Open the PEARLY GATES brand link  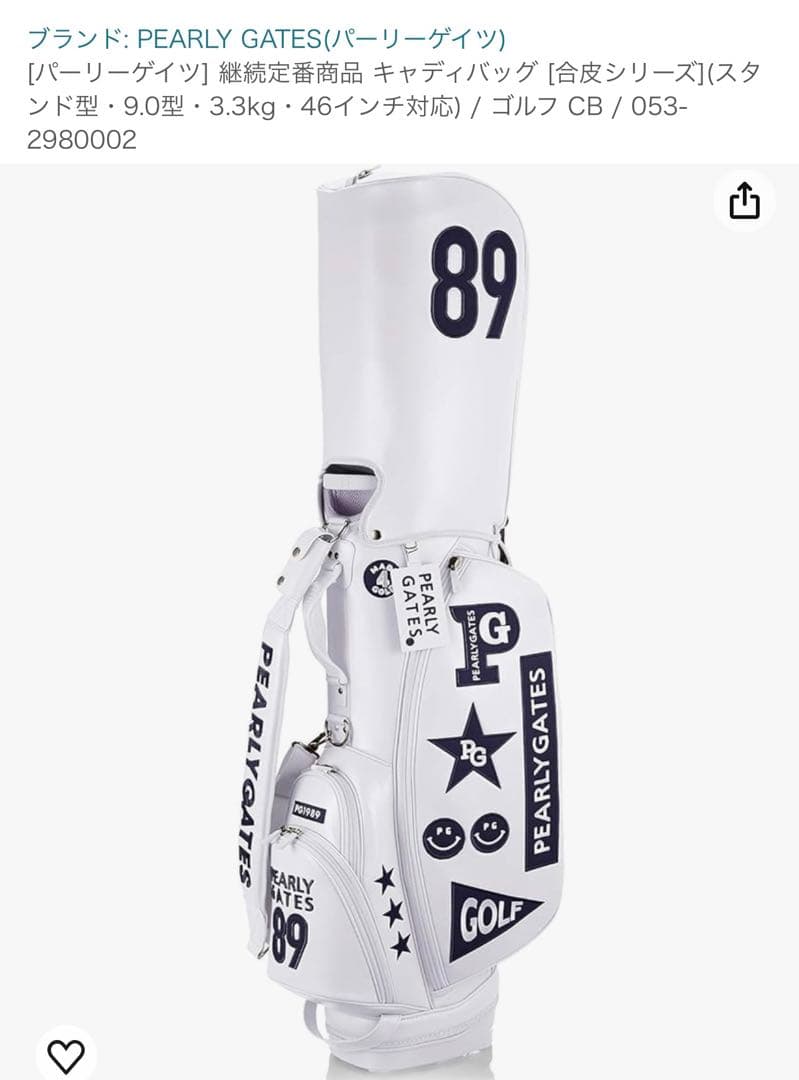(x=266, y=39)
